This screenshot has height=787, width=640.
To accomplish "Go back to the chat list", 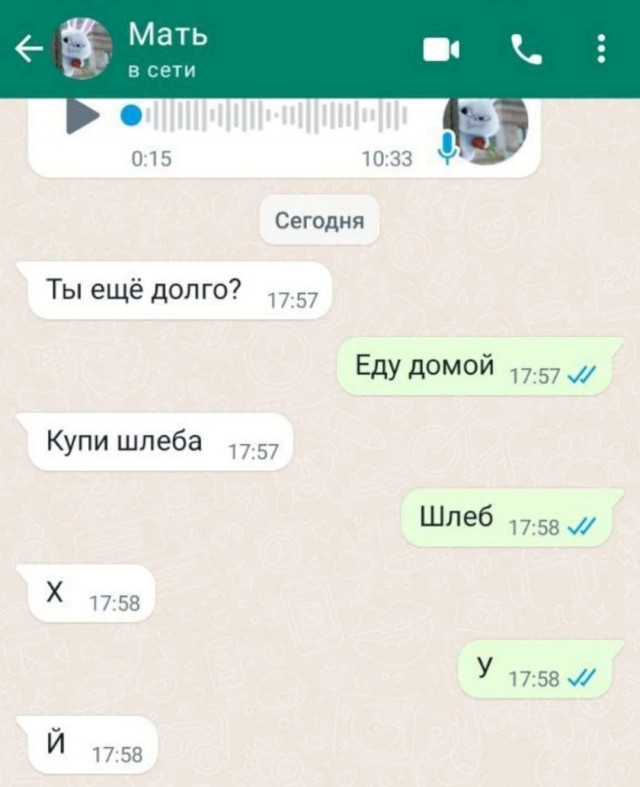I will 28,48.
